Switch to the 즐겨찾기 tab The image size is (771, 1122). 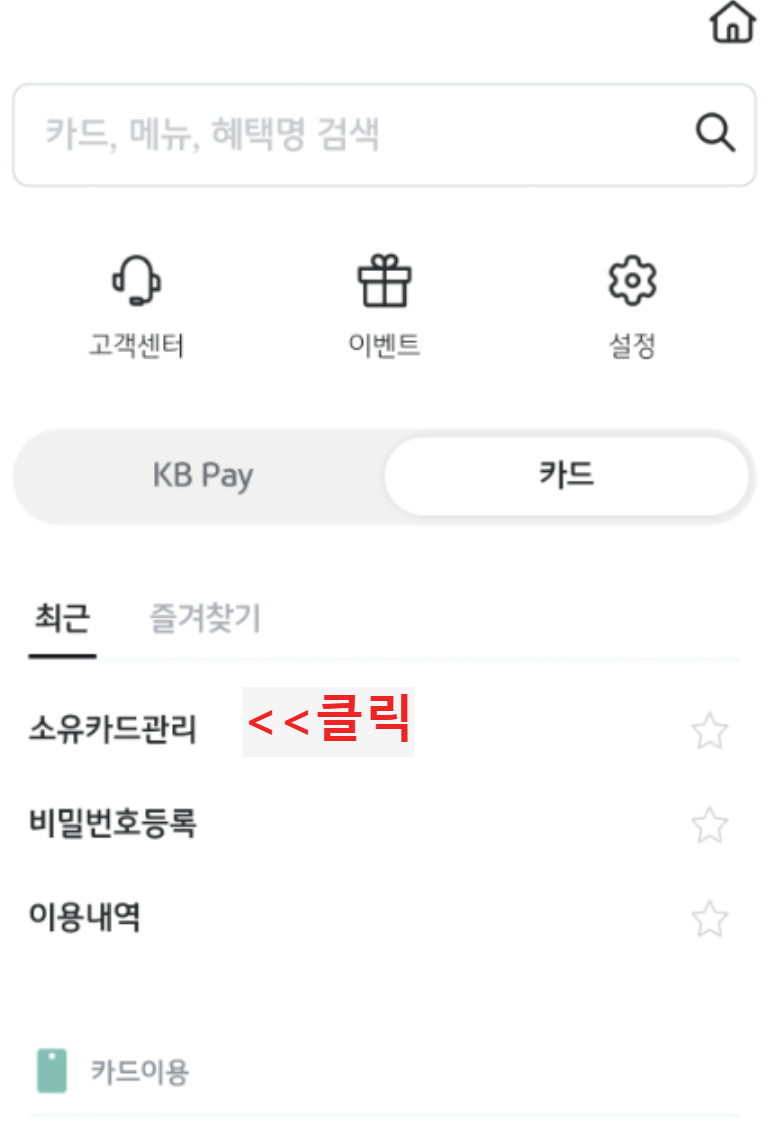coord(203,619)
